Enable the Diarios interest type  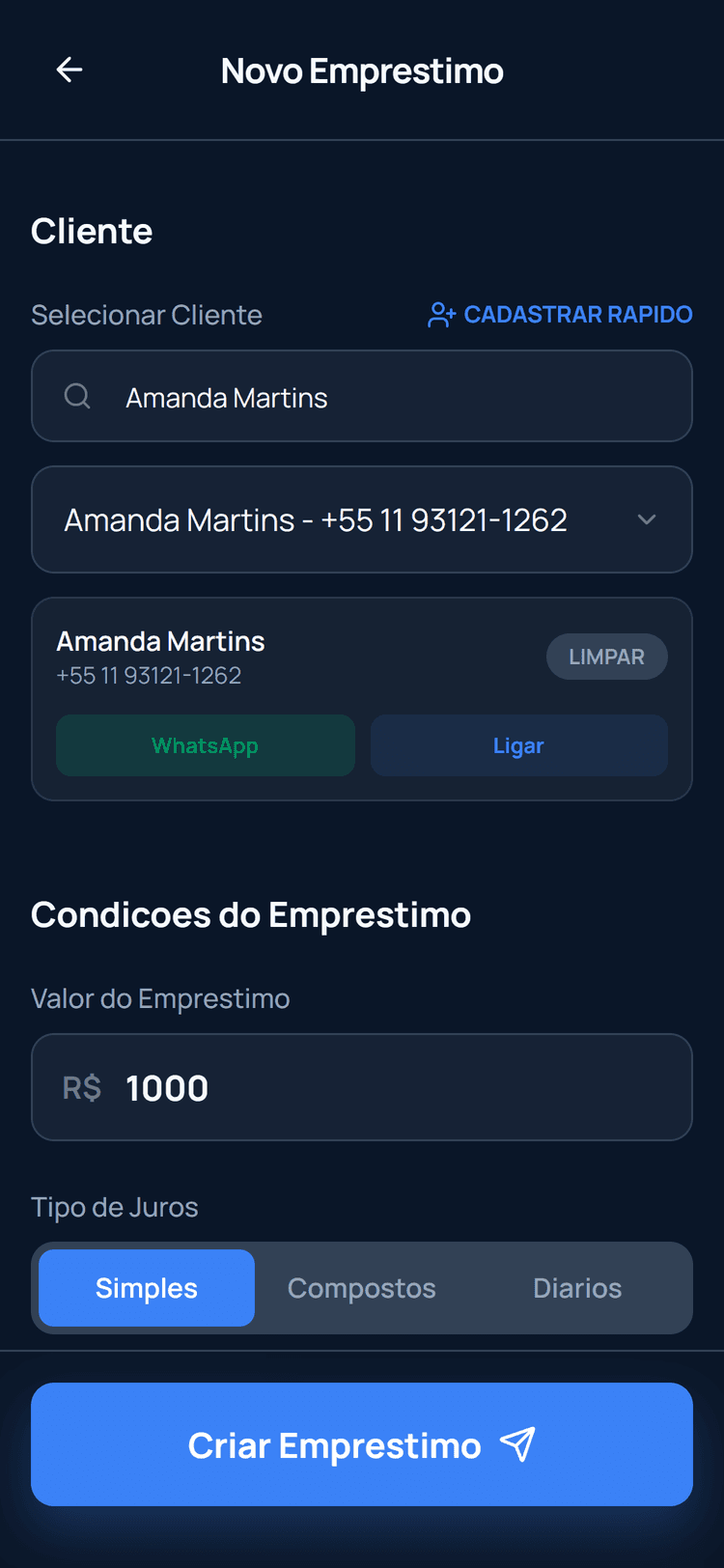pos(577,1287)
